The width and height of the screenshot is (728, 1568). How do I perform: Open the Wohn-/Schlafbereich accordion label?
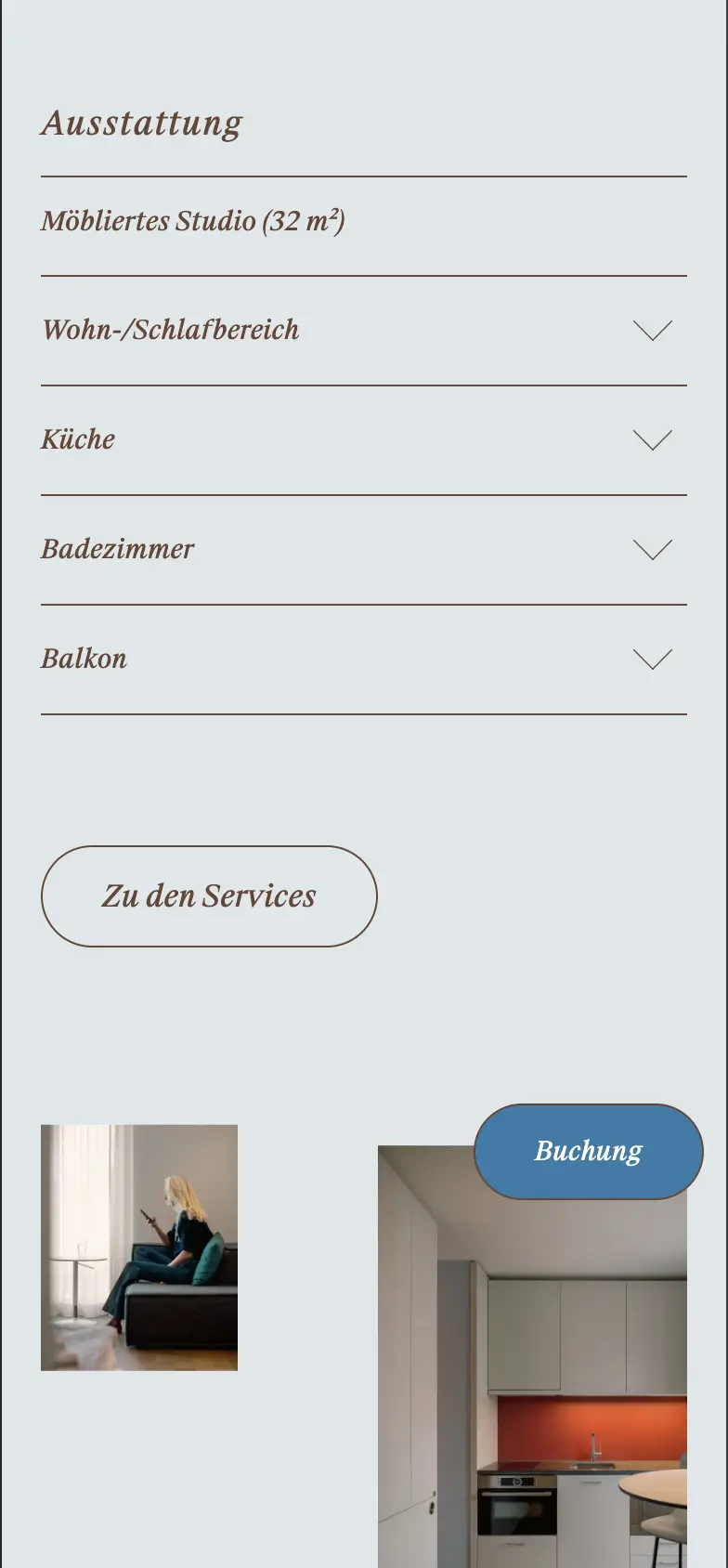pos(170,330)
